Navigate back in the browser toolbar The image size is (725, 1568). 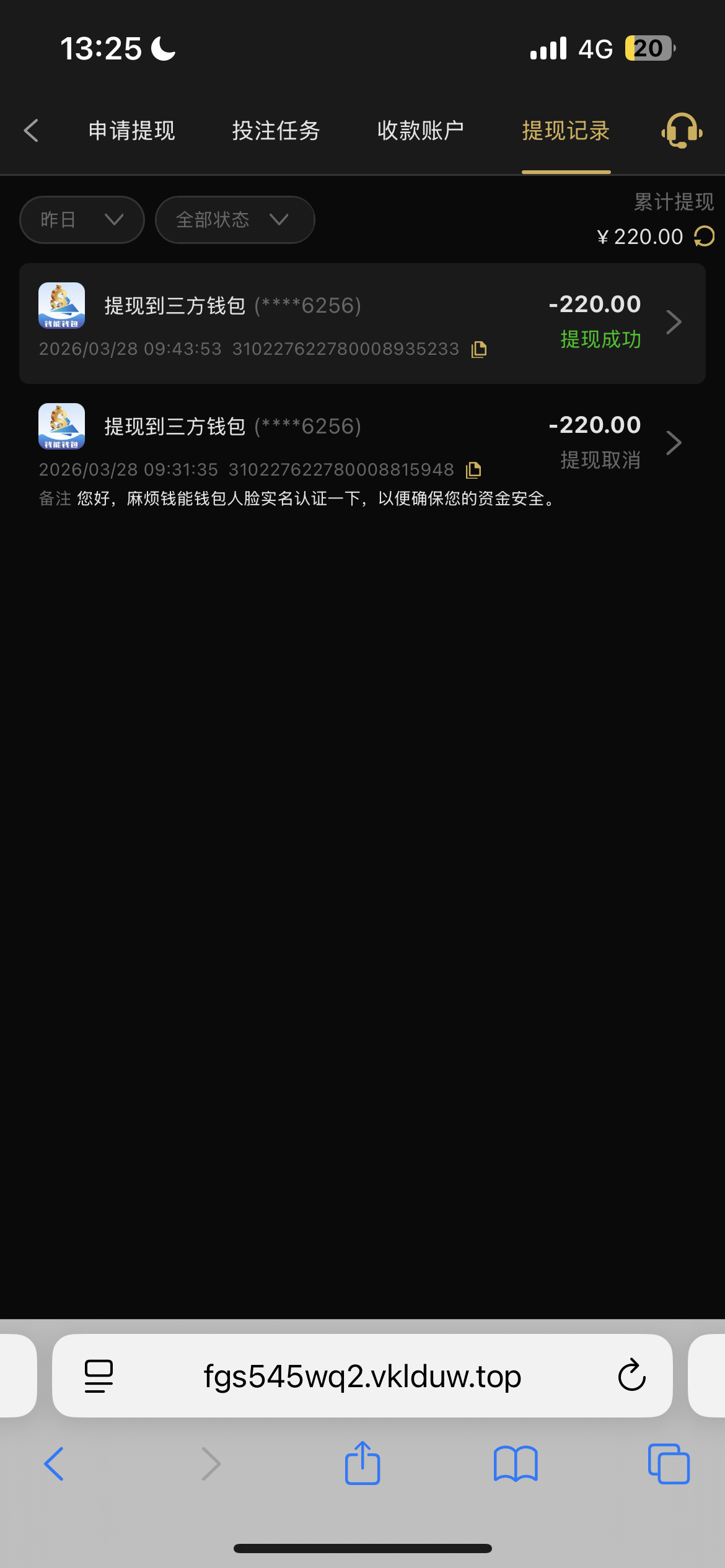point(55,1464)
